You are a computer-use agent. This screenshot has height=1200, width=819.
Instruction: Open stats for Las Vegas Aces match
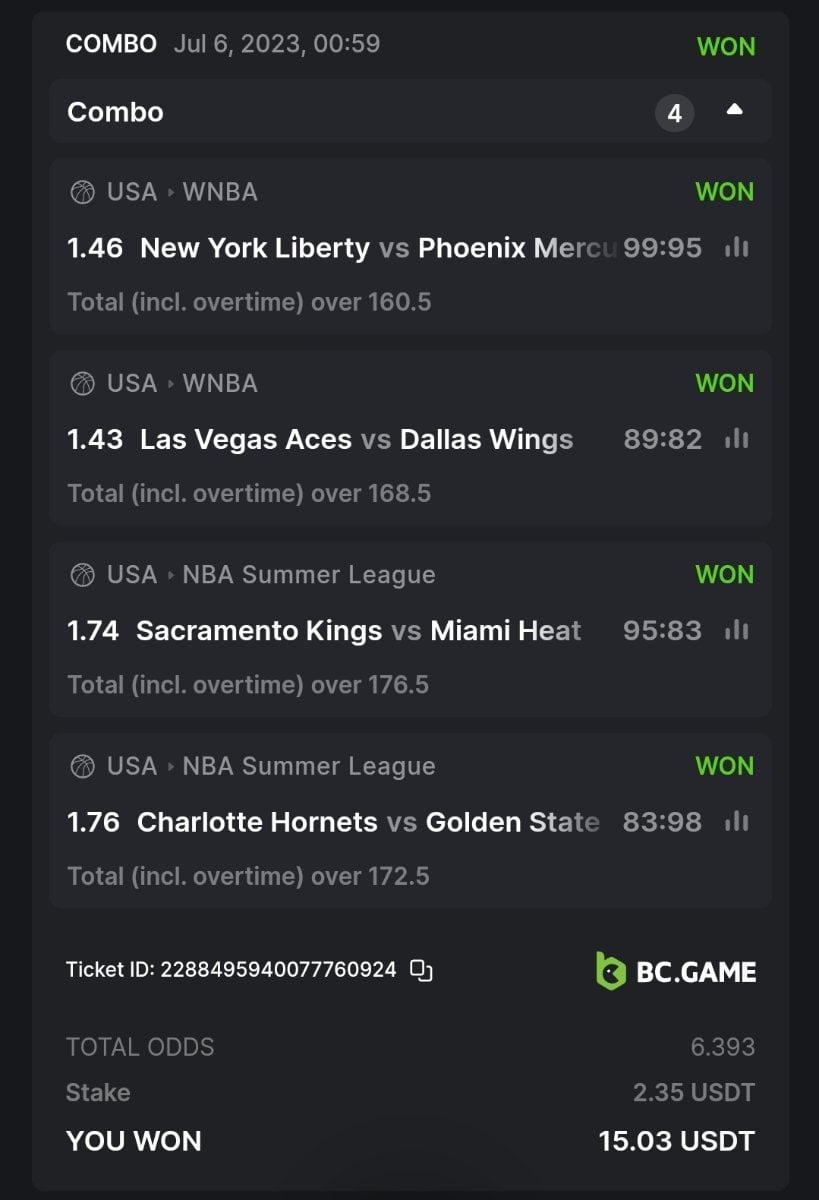point(737,439)
